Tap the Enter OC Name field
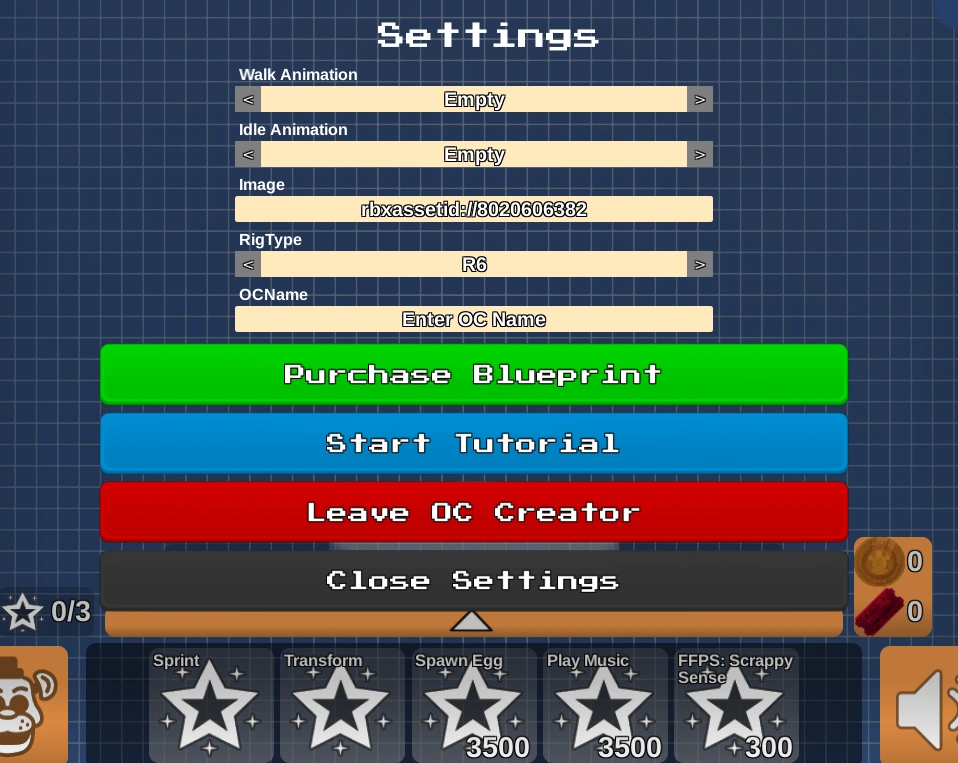 pos(473,319)
